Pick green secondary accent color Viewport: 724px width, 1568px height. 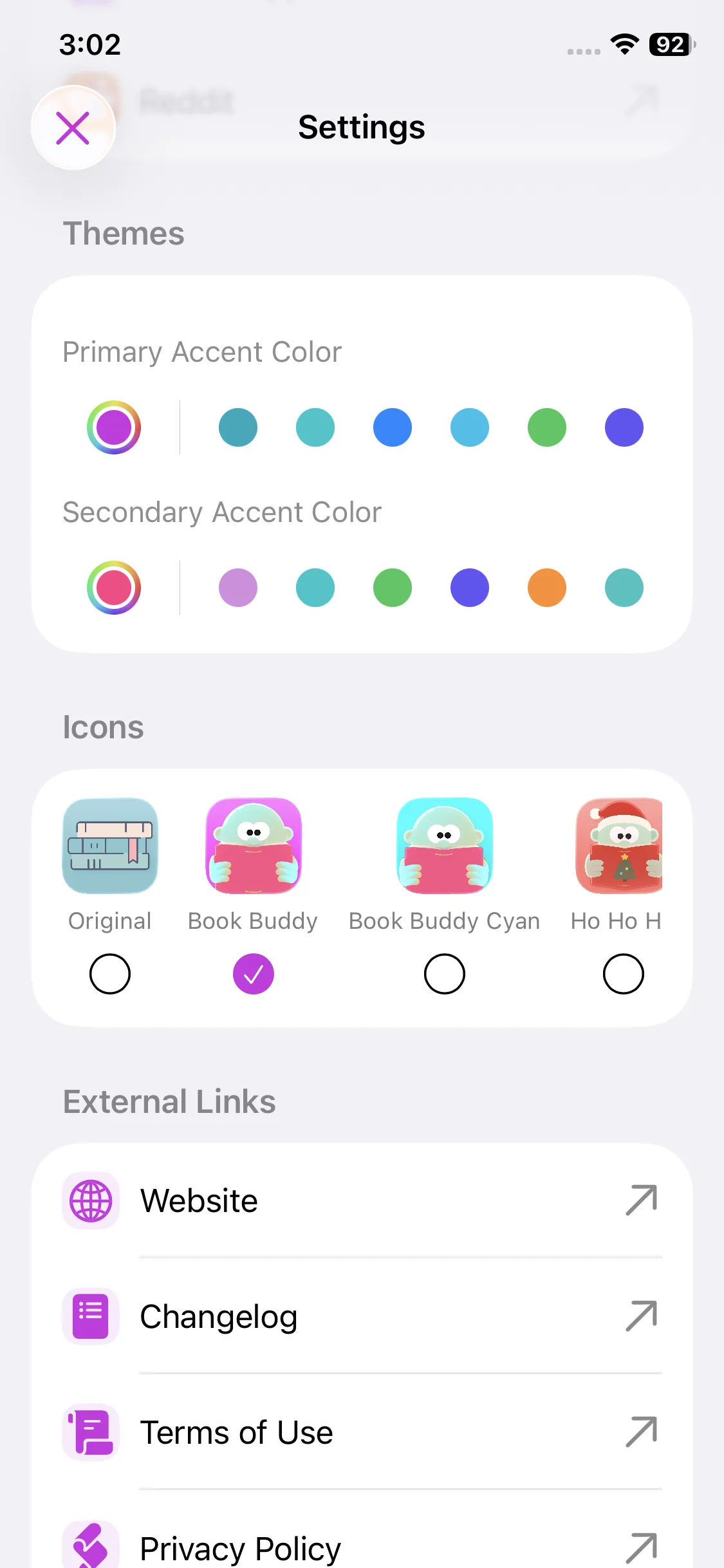click(x=393, y=588)
